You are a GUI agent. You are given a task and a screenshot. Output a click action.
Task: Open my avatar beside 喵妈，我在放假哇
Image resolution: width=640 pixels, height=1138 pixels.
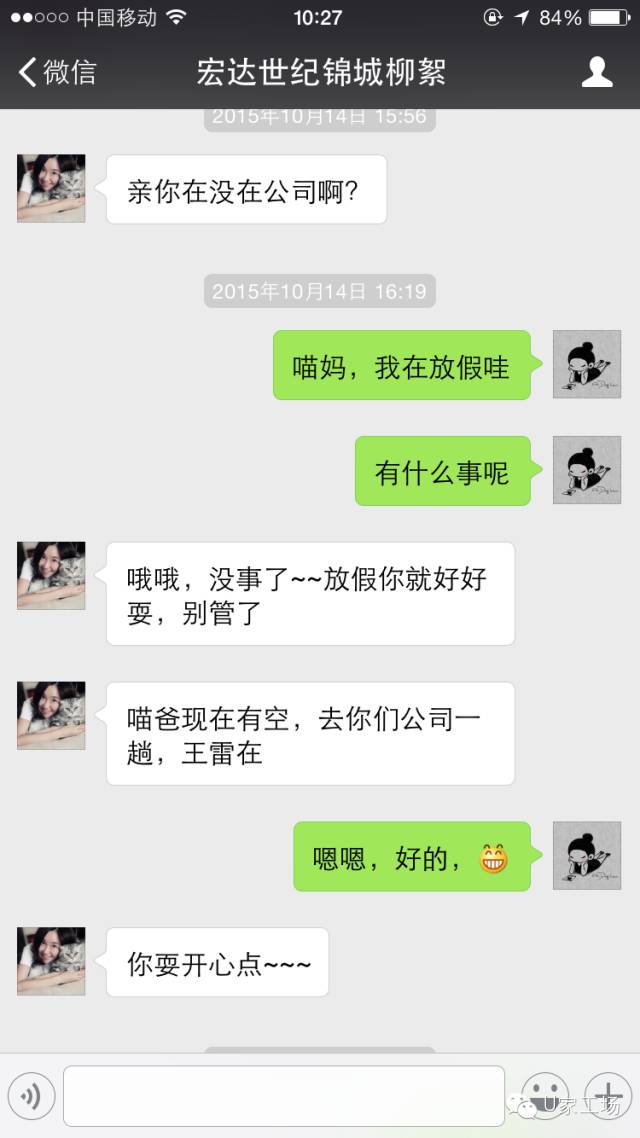coord(587,364)
